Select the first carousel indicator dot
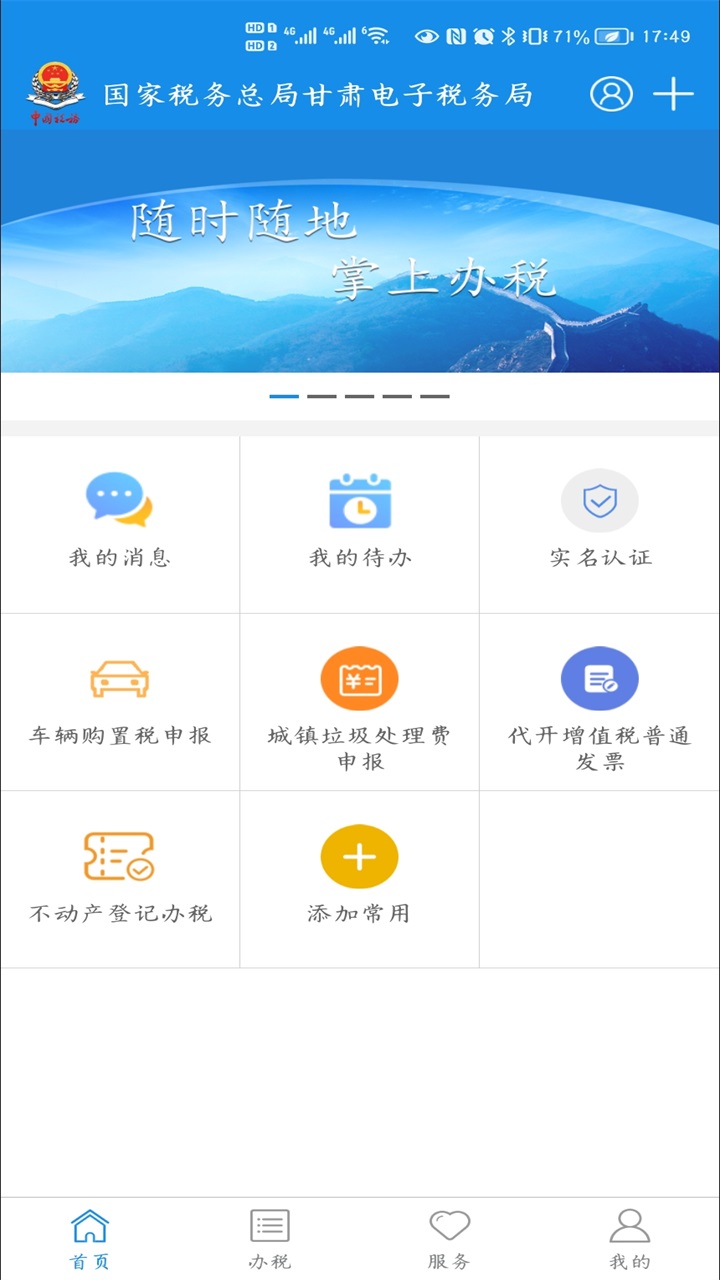This screenshot has width=720, height=1280. pos(283,396)
